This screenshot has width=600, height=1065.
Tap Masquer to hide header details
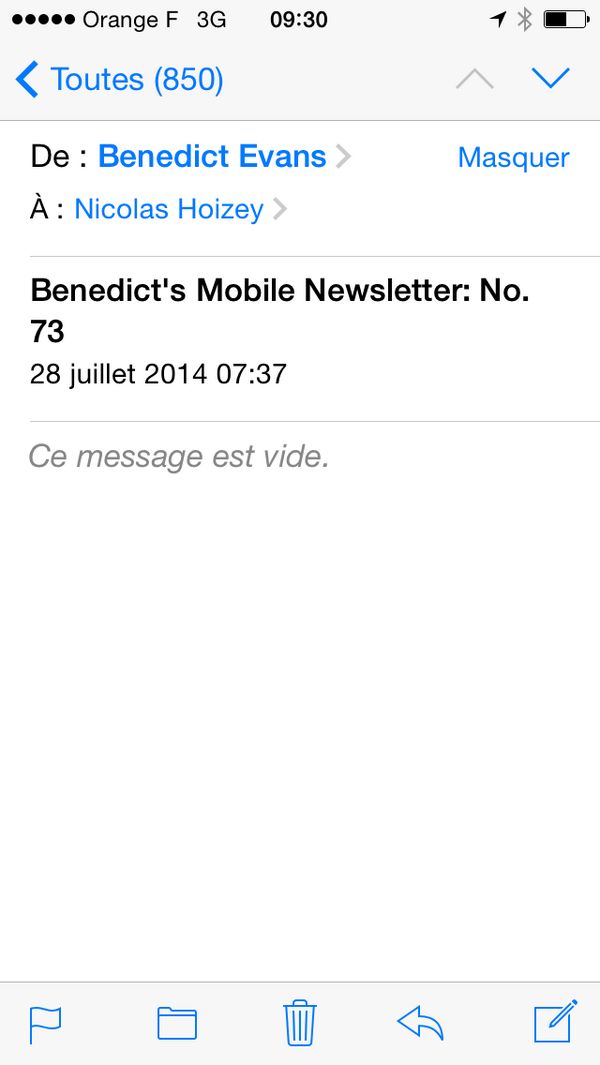coord(513,158)
